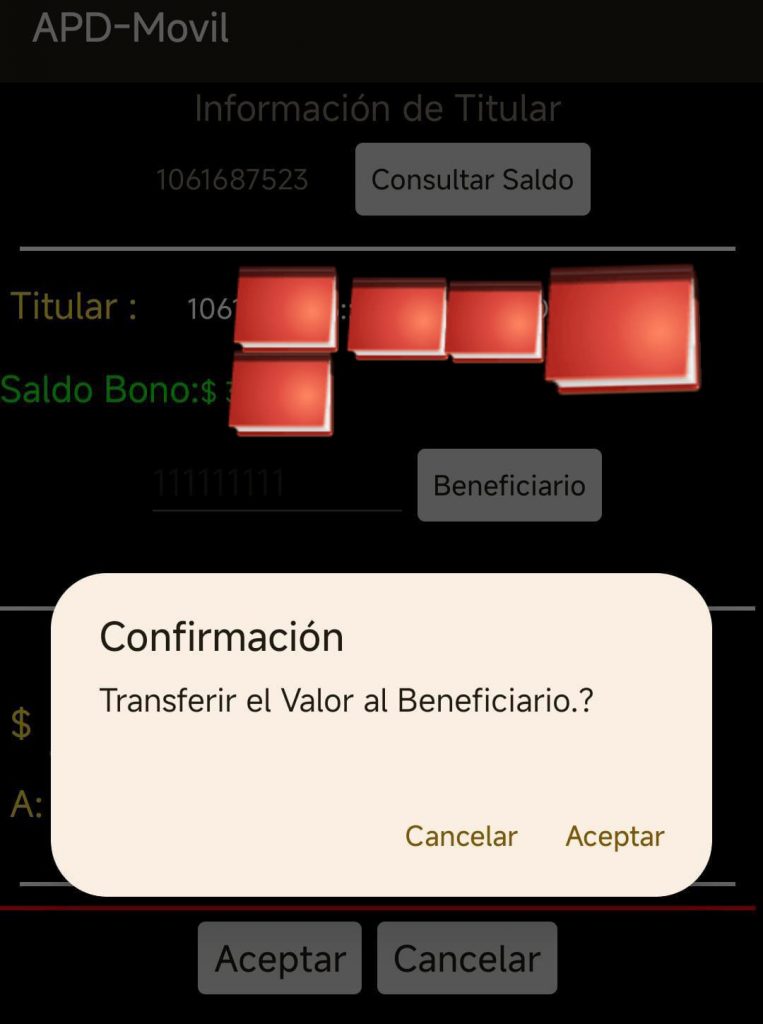The image size is (763, 1024).
Task: Select the bottom Aceptar button below dialog
Action: point(280,959)
